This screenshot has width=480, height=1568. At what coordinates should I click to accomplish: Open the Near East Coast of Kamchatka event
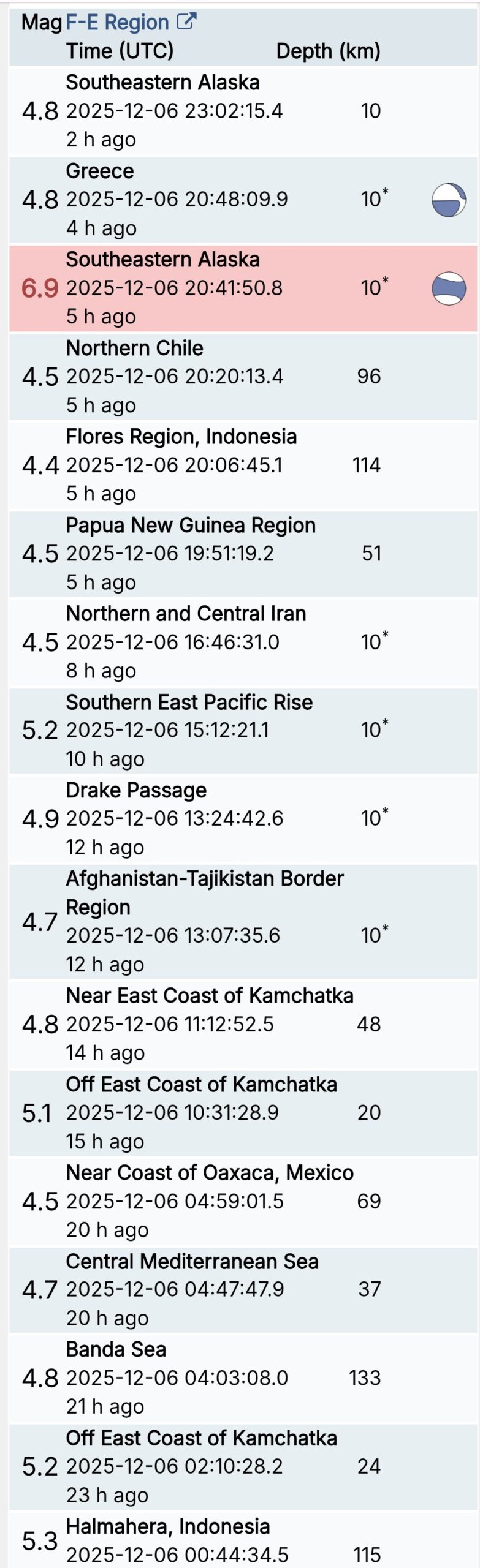click(209, 996)
